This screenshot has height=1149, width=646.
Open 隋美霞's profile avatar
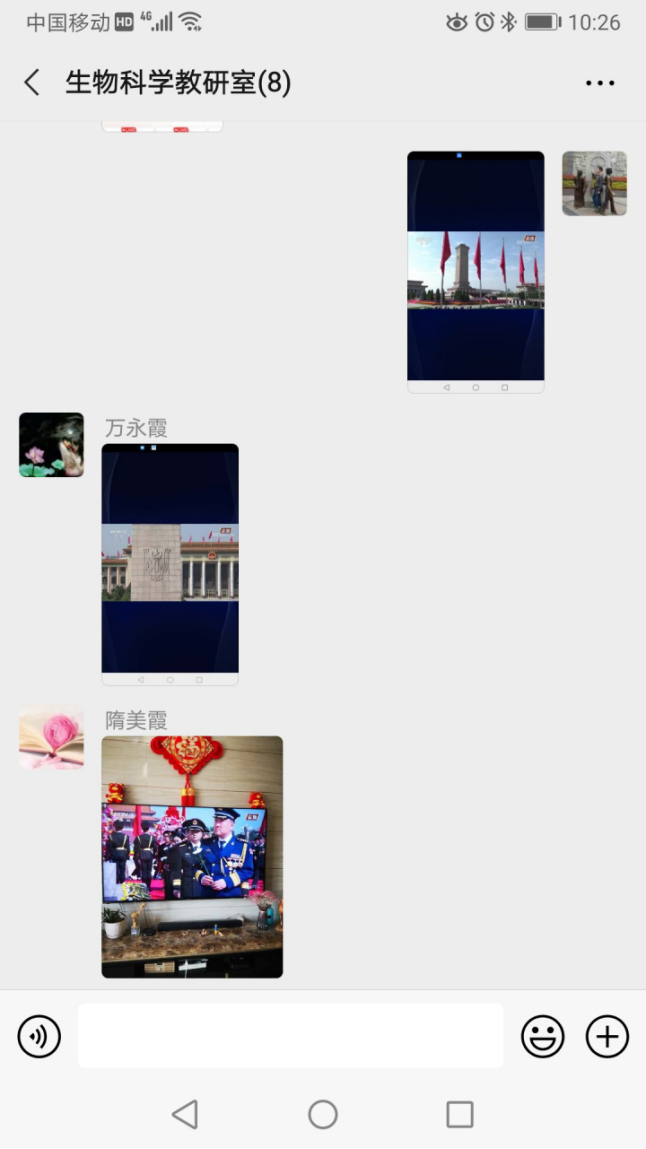click(x=51, y=738)
